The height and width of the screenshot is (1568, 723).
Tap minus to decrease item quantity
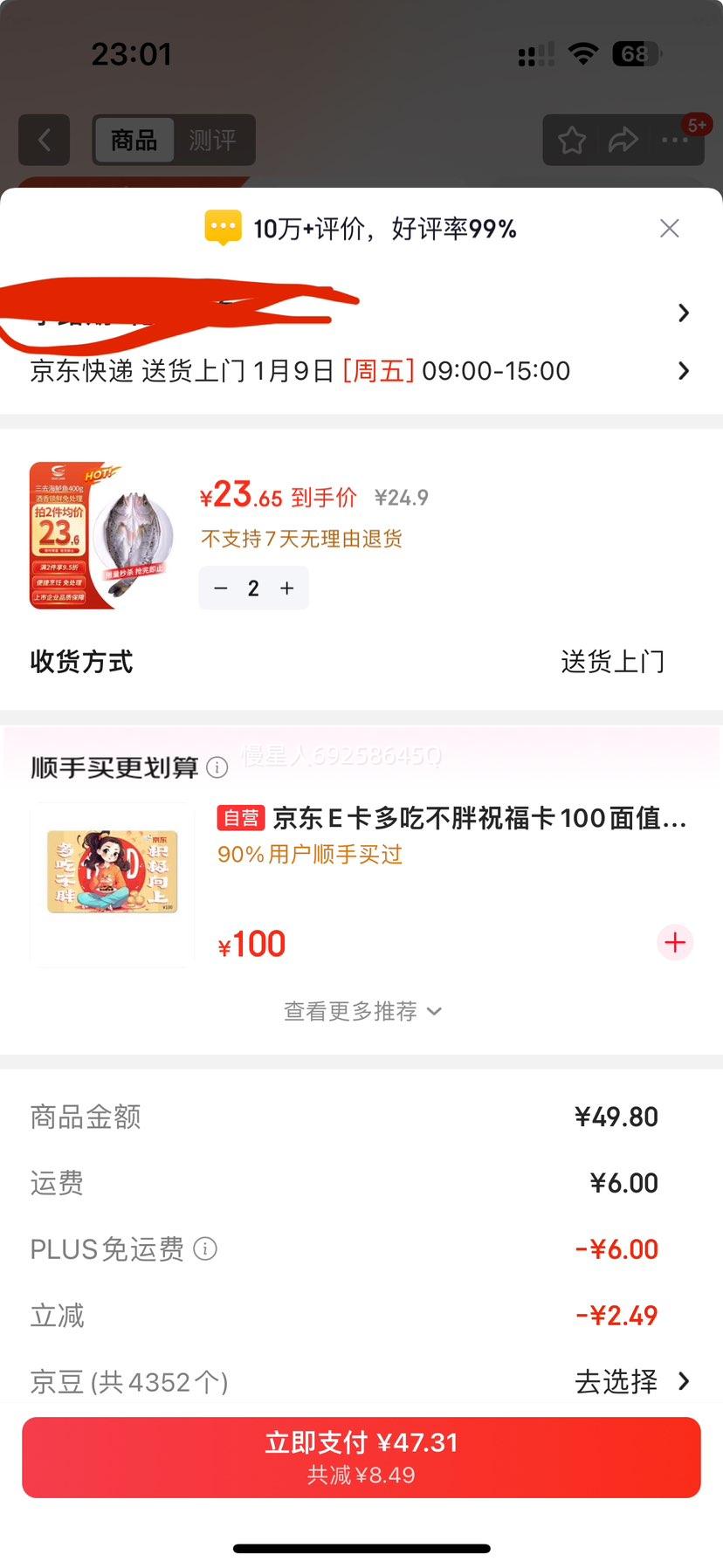click(x=221, y=588)
